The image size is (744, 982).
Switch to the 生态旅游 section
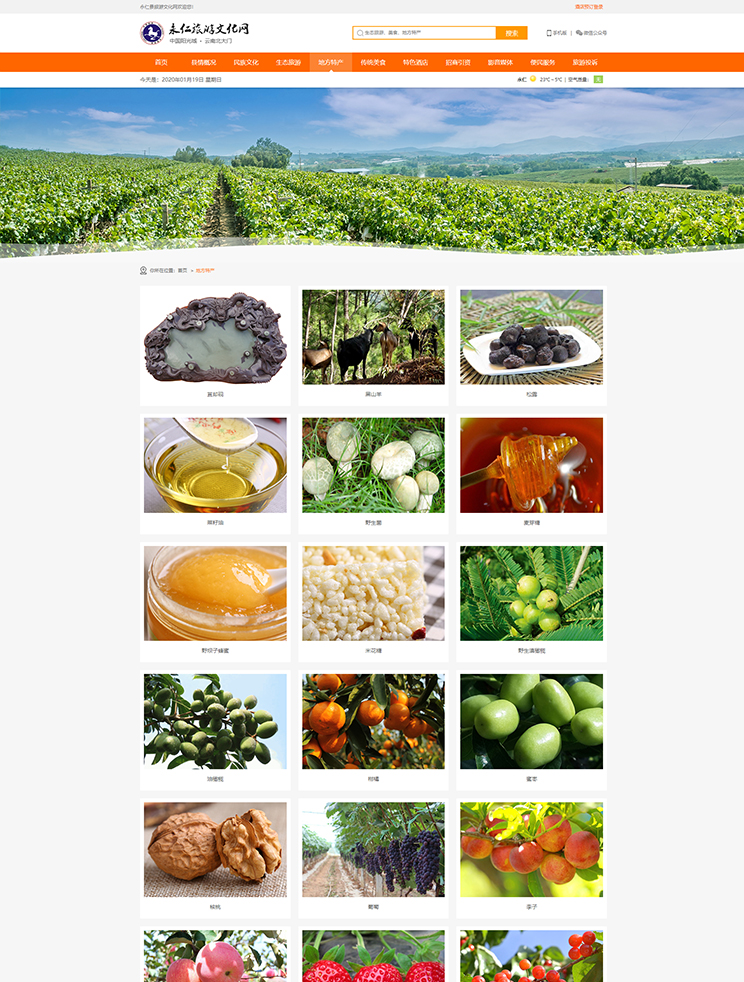(288, 62)
